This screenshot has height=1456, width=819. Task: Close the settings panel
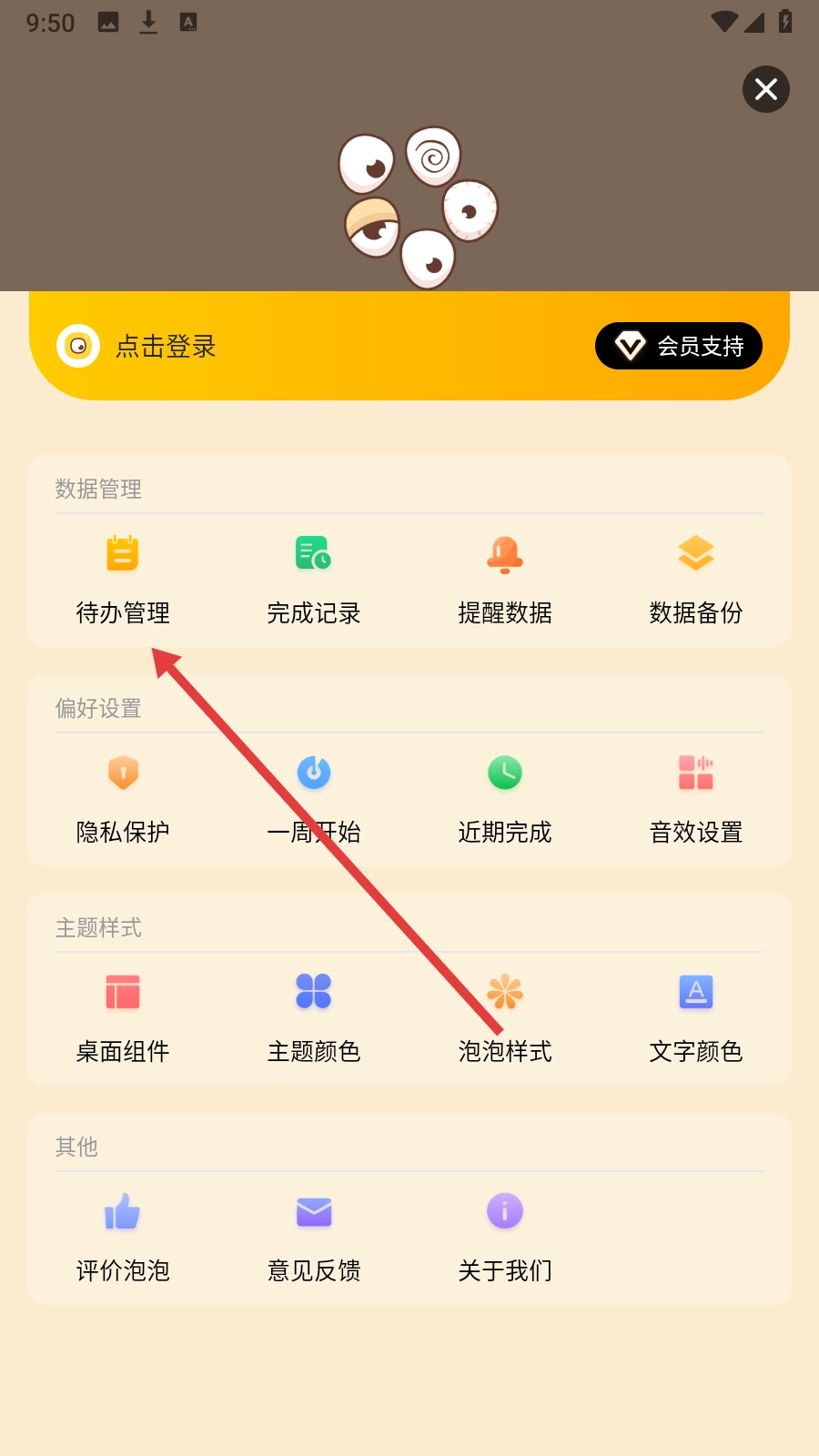point(766,89)
